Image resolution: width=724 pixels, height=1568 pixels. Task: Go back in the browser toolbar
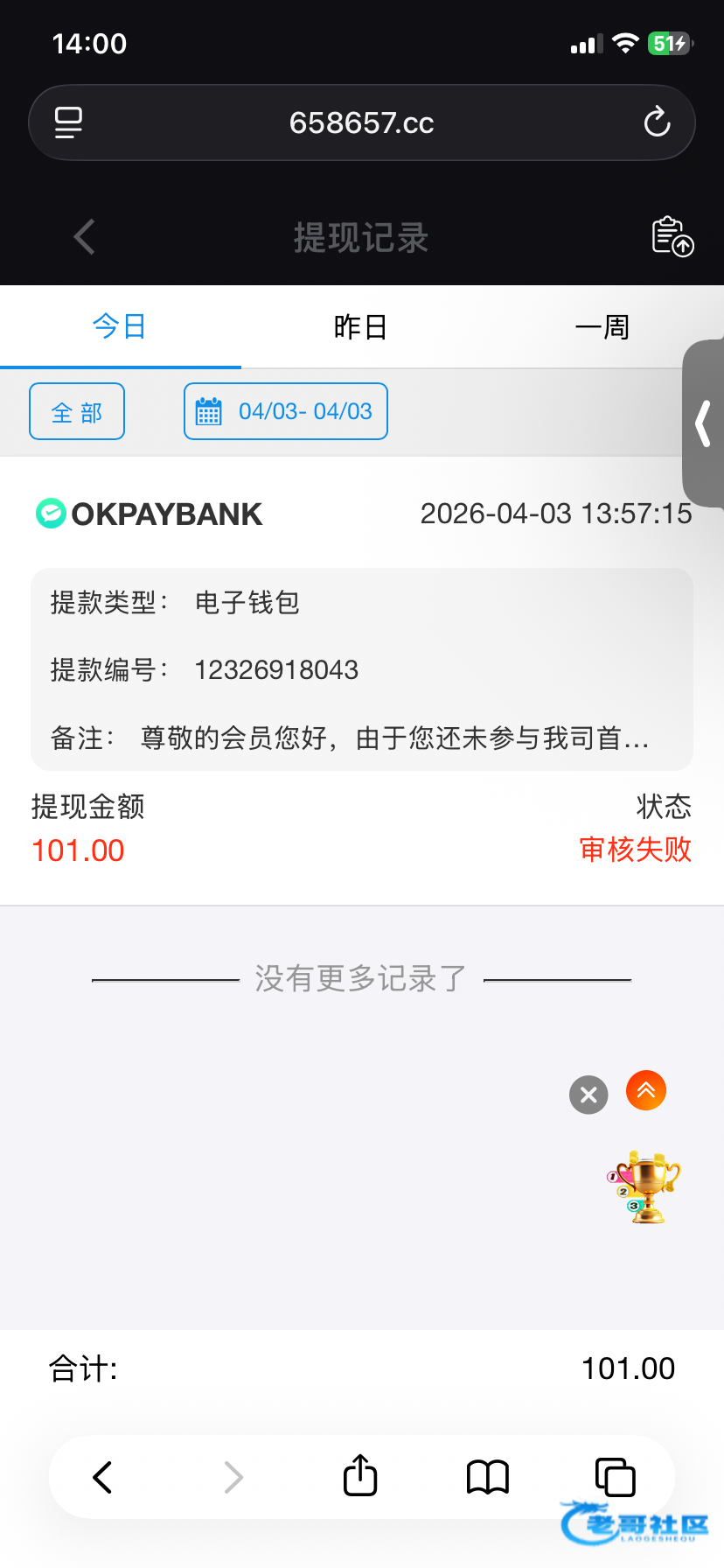102,1477
